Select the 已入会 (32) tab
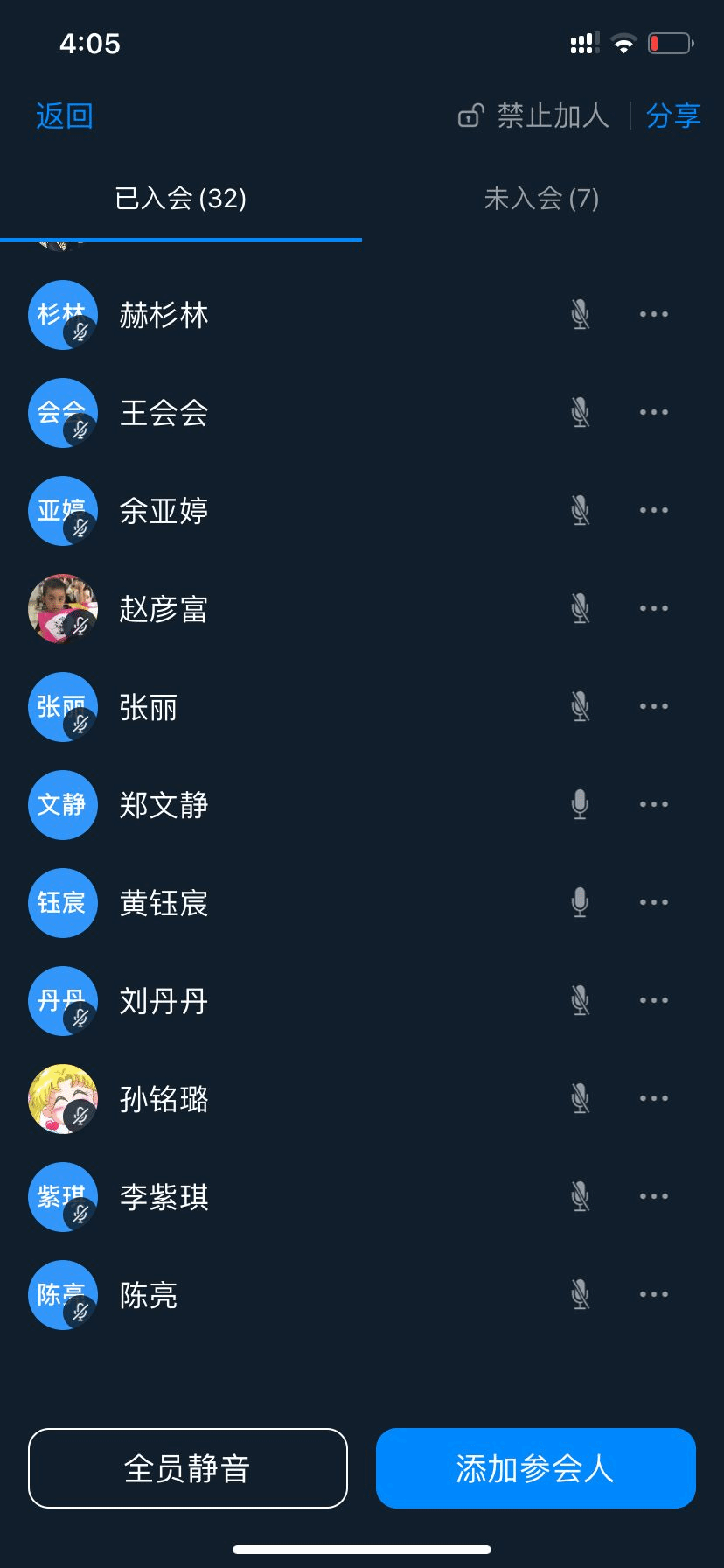 coord(180,199)
